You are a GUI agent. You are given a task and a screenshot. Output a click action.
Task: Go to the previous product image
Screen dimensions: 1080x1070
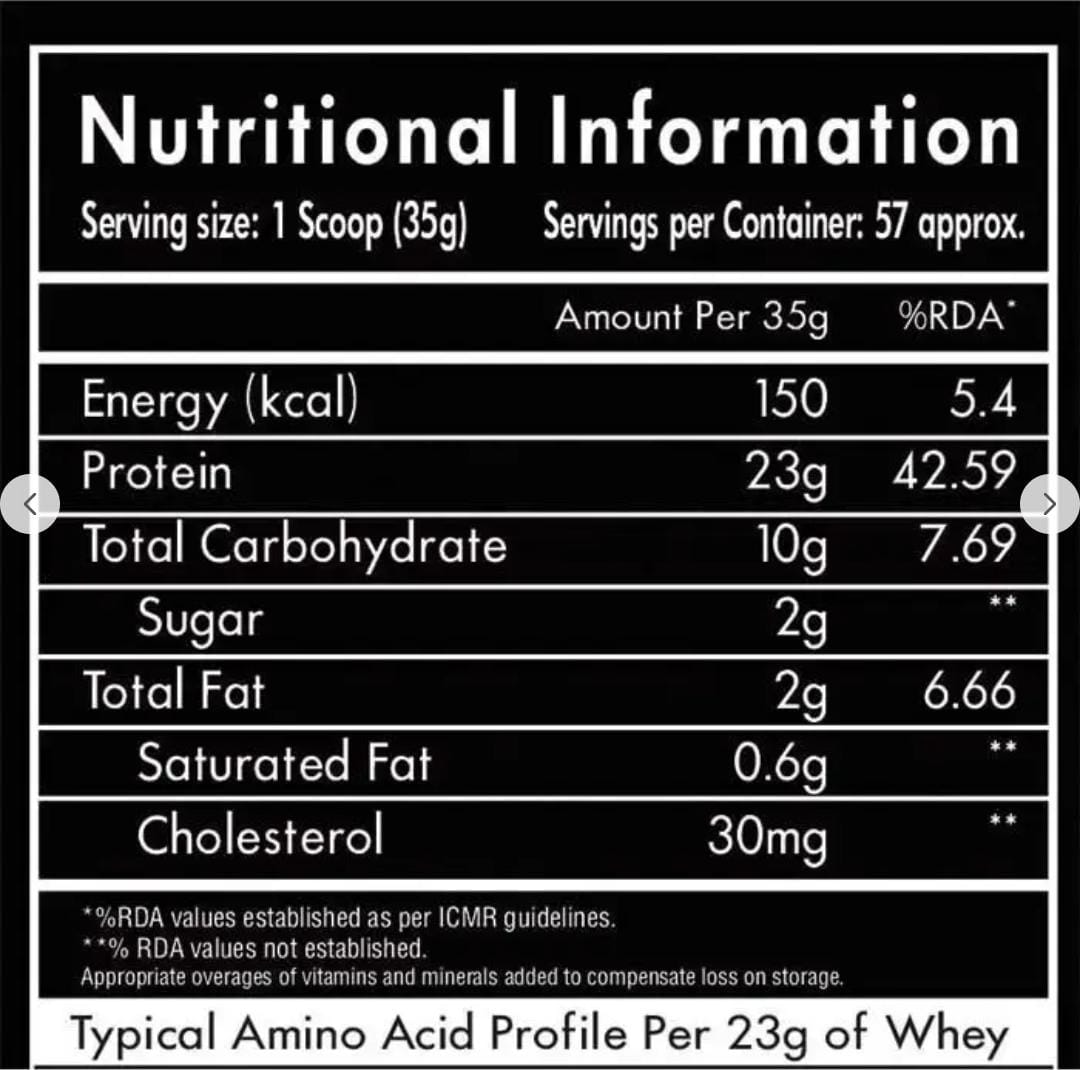click(30, 504)
